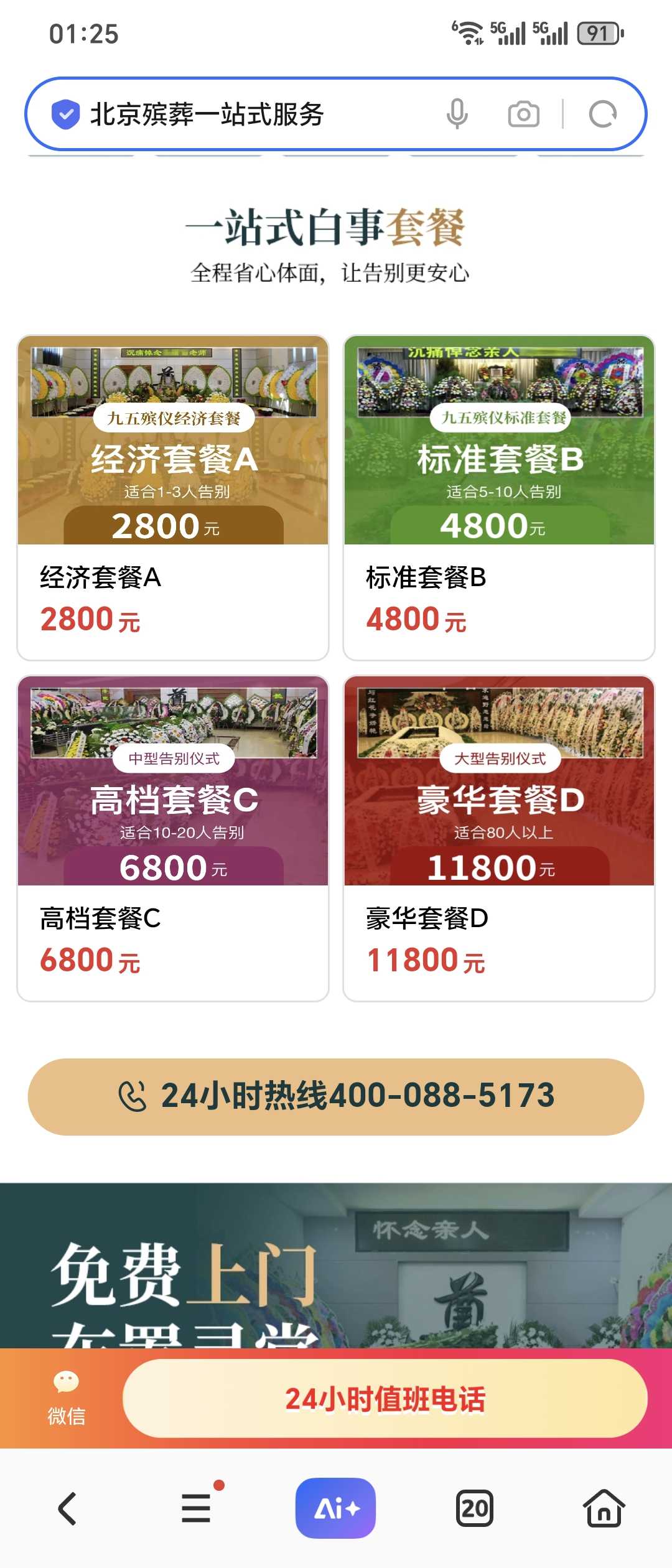The image size is (672, 1568).
Task: Open camera search in the address bar
Action: (523, 114)
